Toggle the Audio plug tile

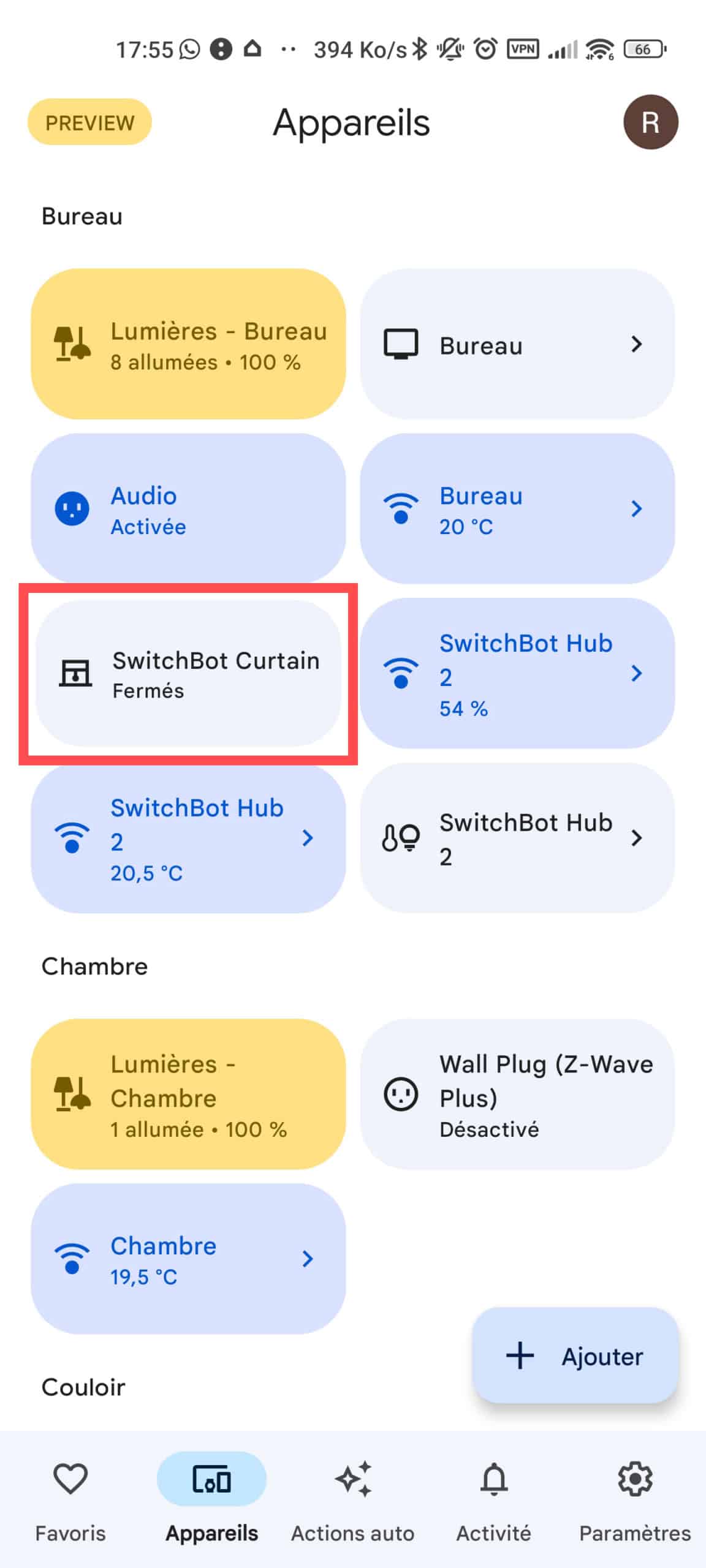(188, 508)
